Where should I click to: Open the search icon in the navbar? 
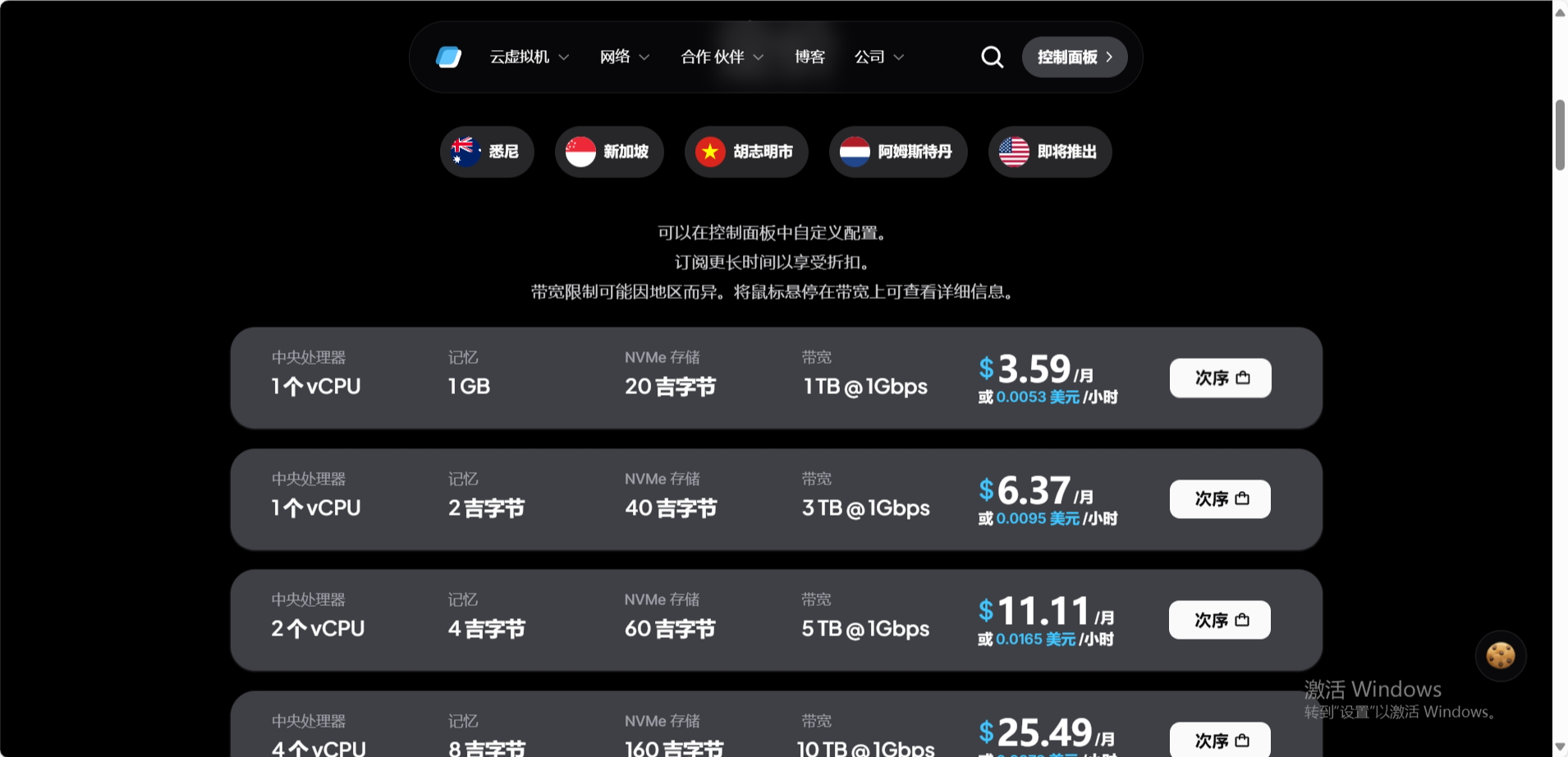click(992, 57)
